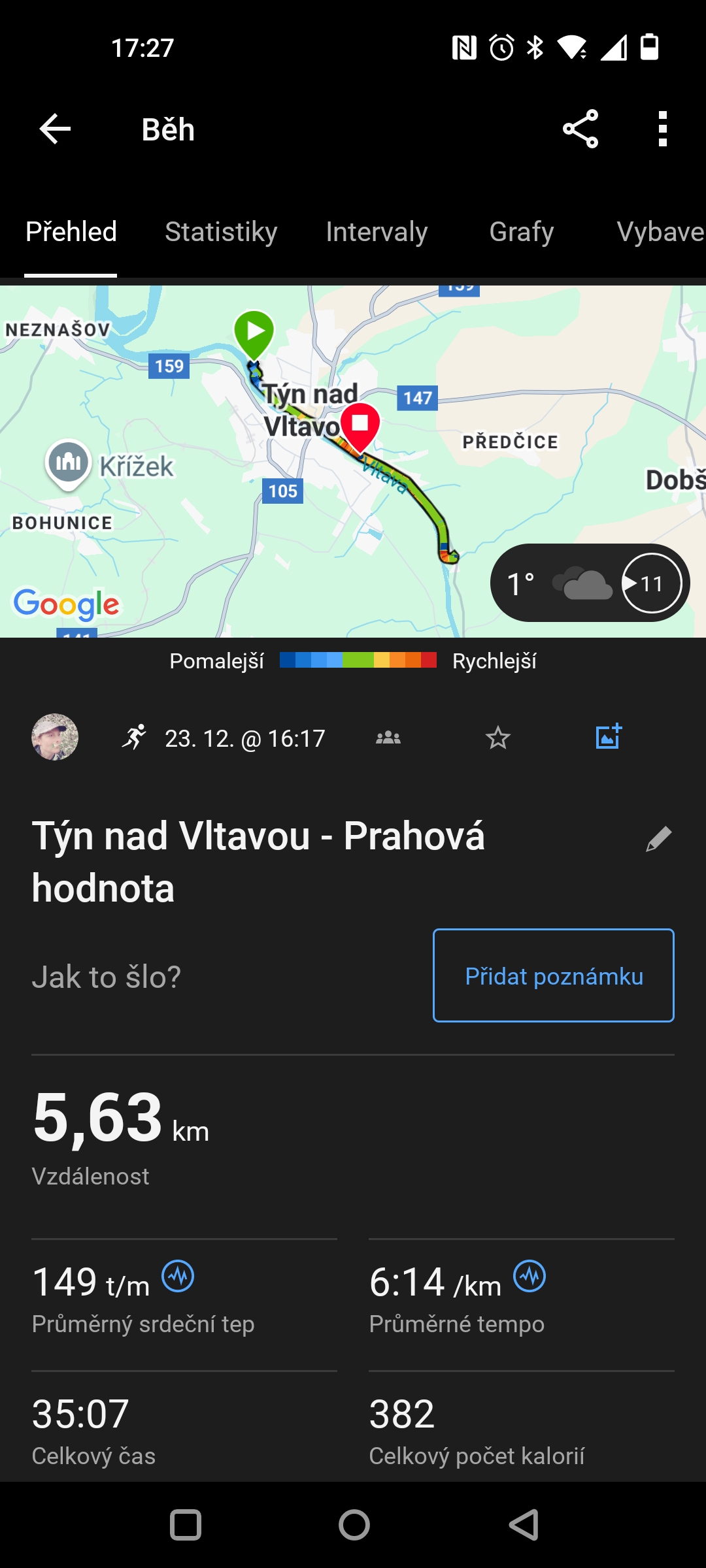The height and width of the screenshot is (1568, 706).
Task: Tap the weather badge showing 1°
Action: tap(590, 583)
